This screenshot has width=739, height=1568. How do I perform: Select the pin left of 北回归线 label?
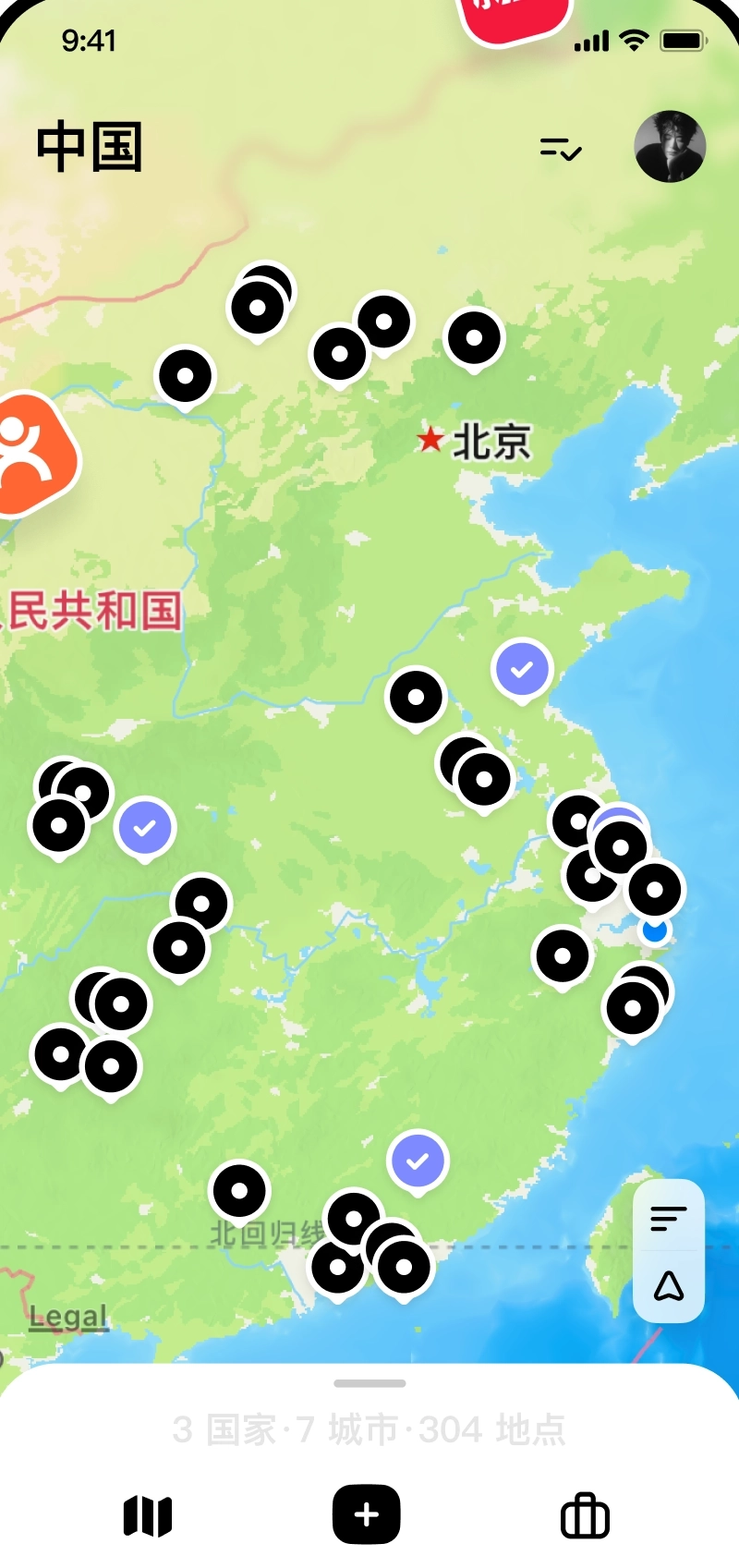tap(240, 1191)
